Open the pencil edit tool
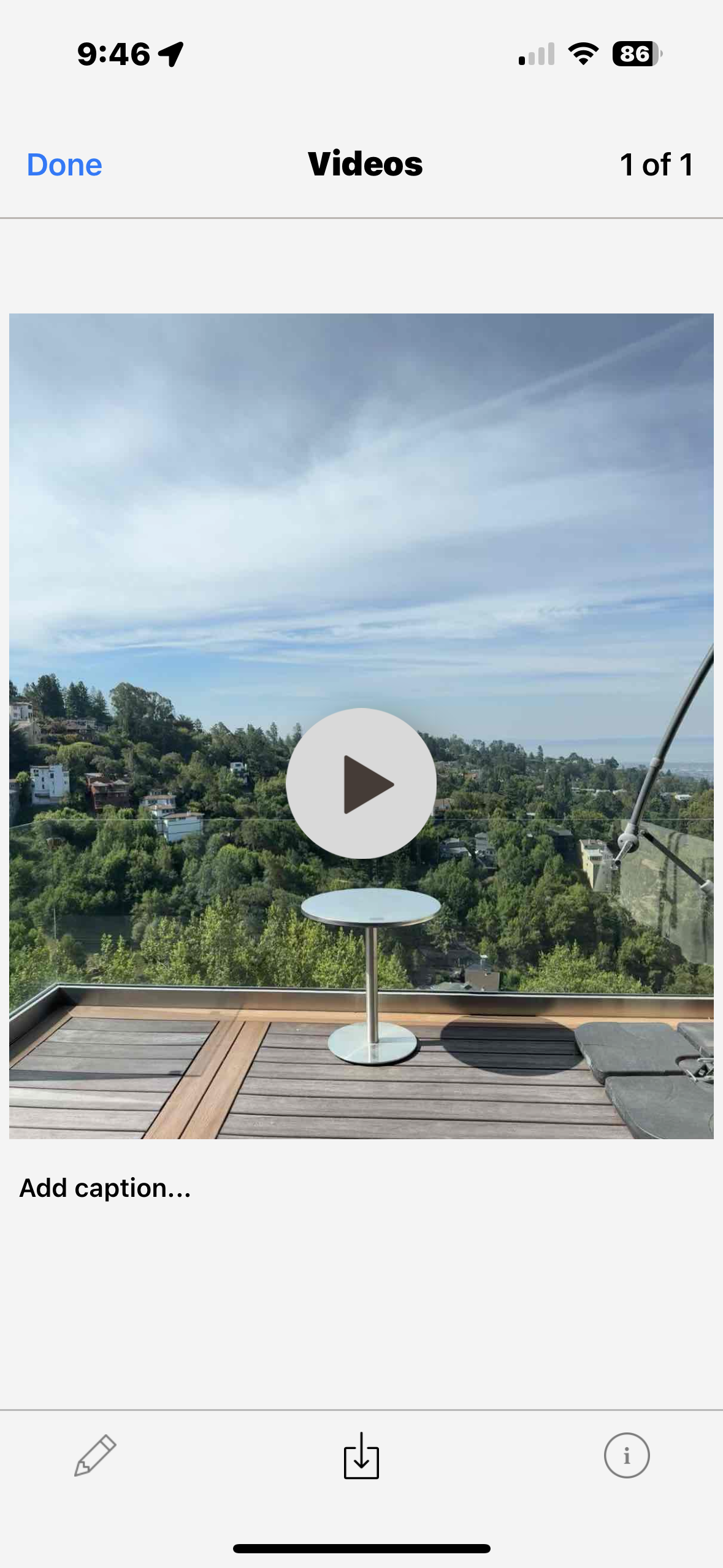The width and height of the screenshot is (723, 1568). click(x=95, y=1455)
